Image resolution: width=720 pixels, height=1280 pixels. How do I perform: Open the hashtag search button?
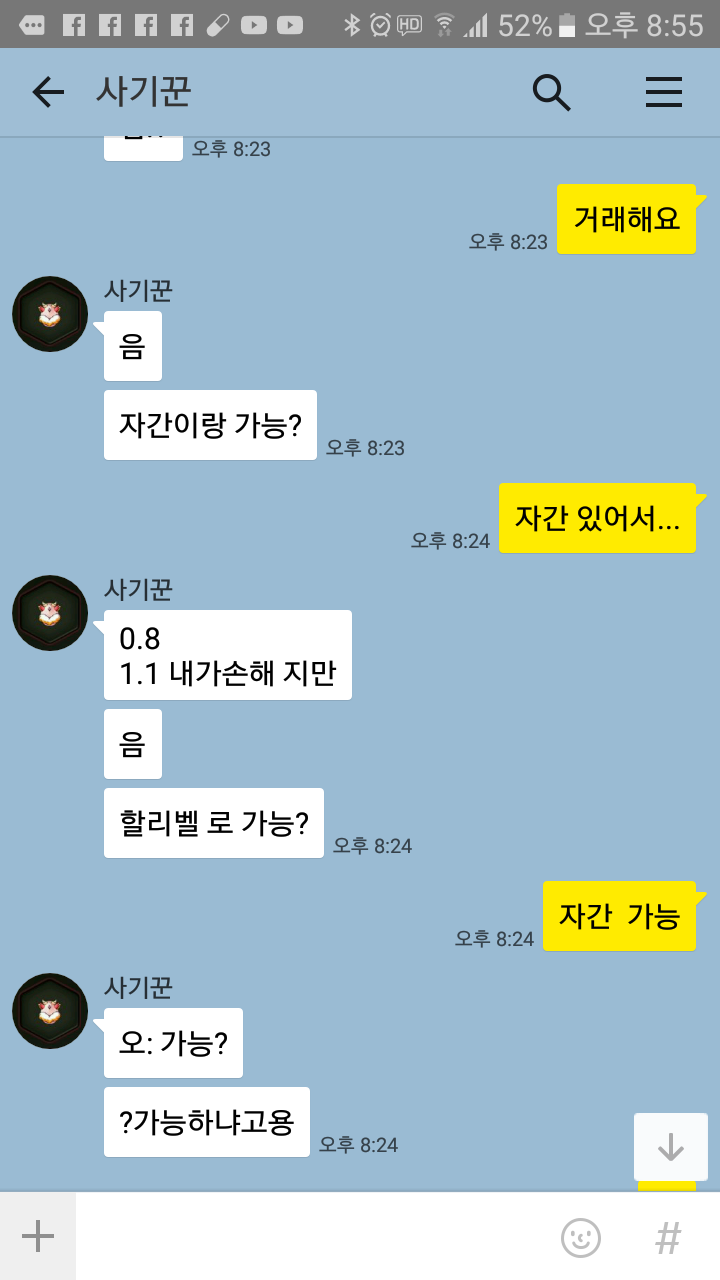tap(668, 1237)
